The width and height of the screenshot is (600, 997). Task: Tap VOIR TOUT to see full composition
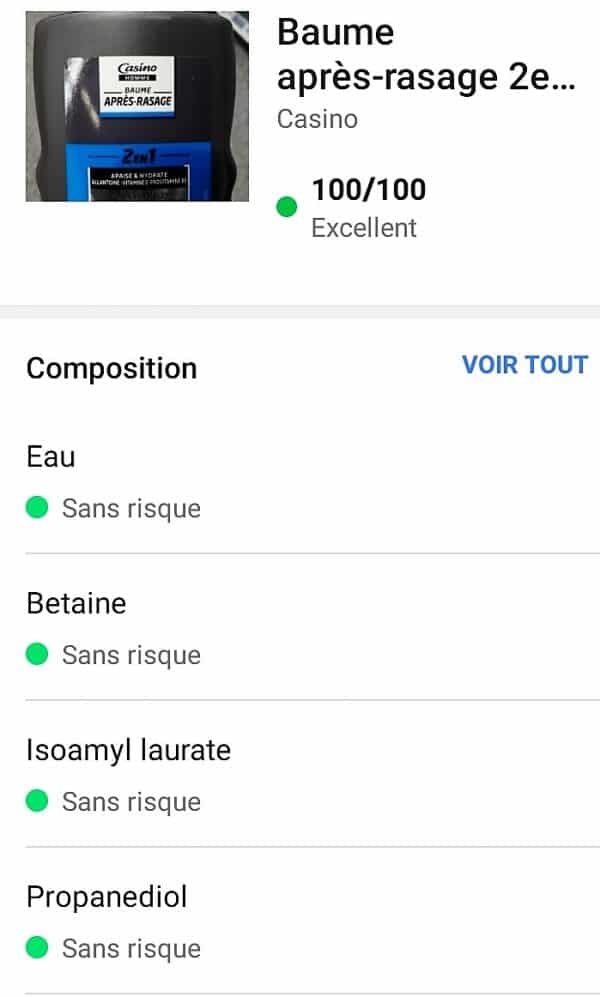pos(524,365)
